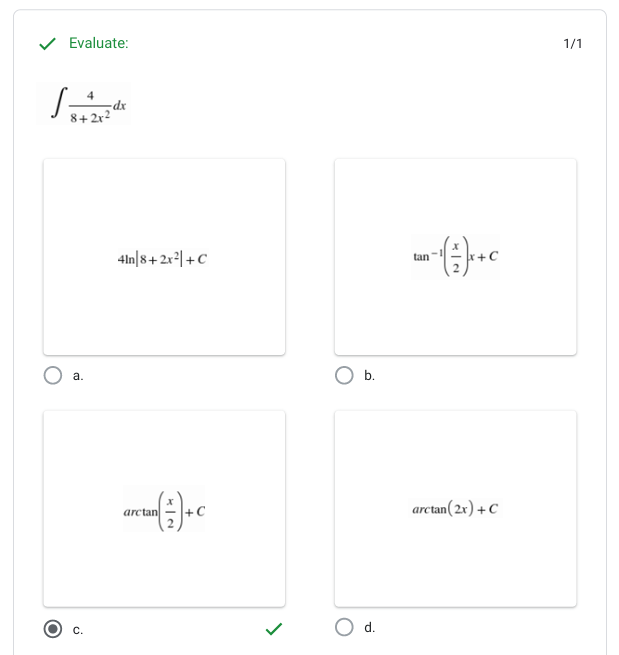The width and height of the screenshot is (619, 655).
Task: Select radio button for option a
Action: pyautogui.click(x=53, y=376)
